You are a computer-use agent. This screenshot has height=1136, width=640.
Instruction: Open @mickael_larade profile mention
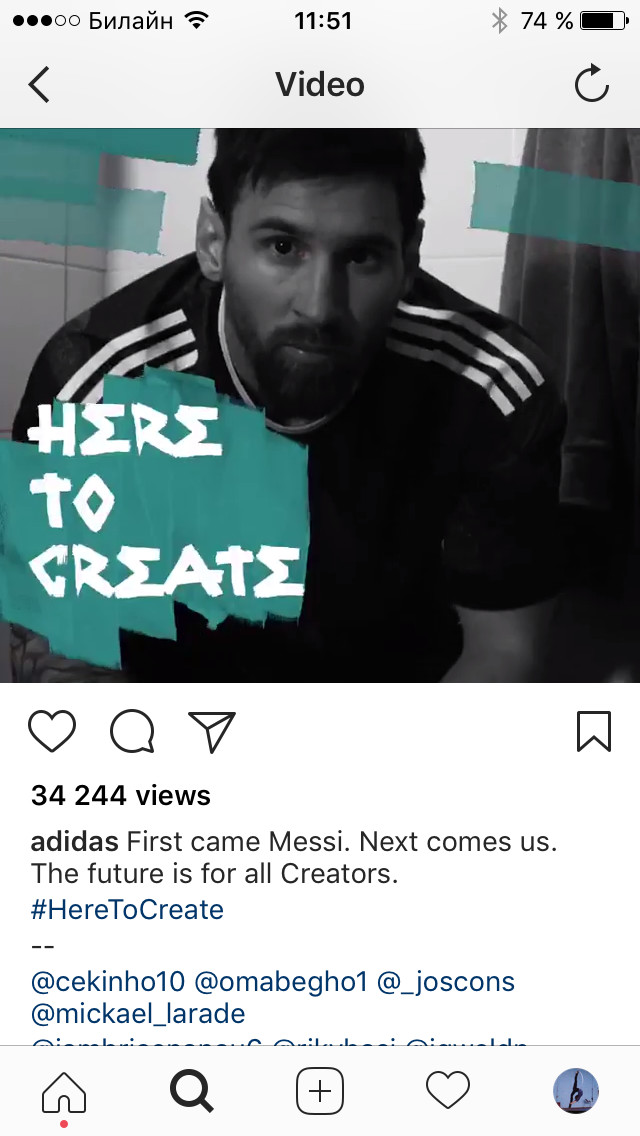point(138,1013)
